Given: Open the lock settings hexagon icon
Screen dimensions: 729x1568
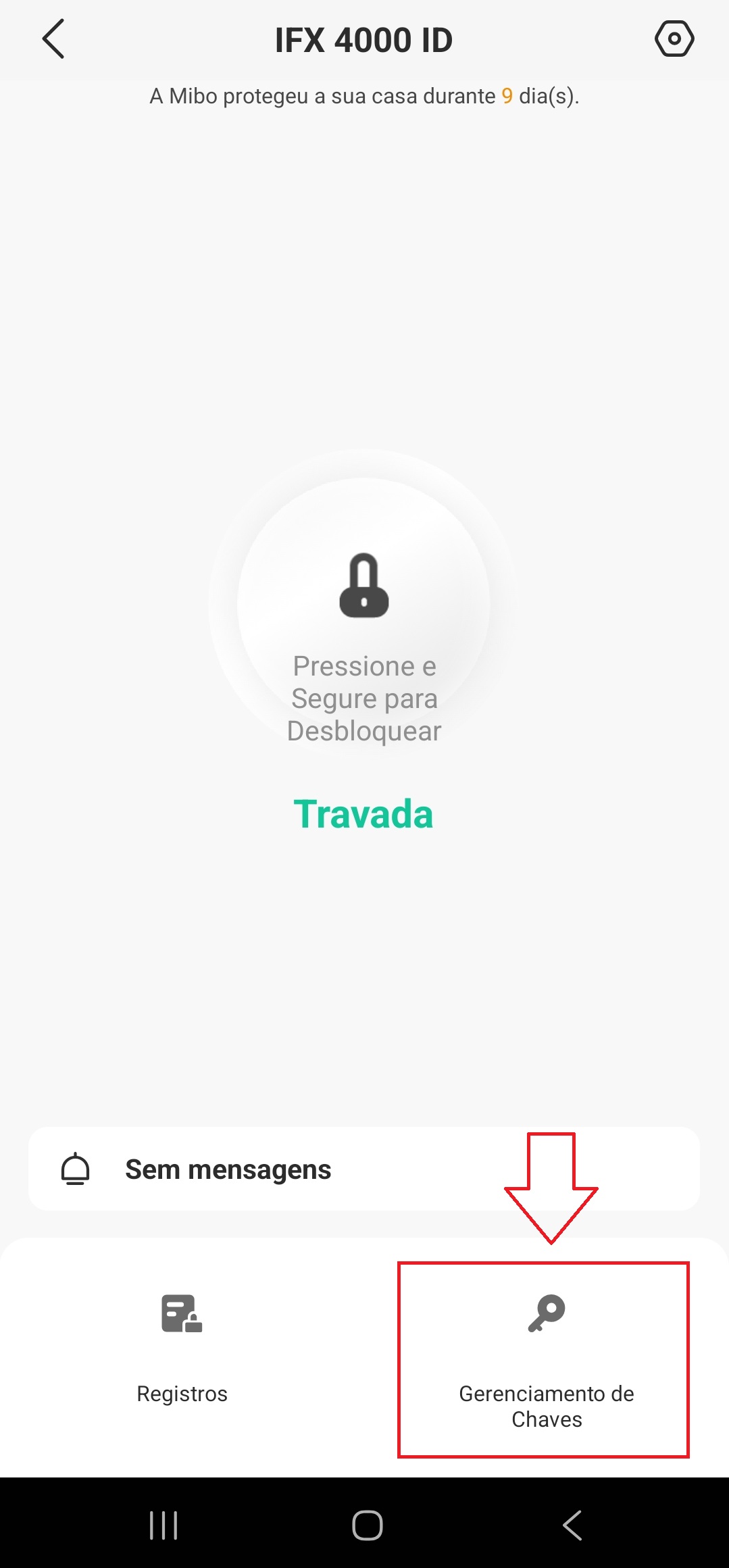Looking at the screenshot, I should [x=674, y=39].
